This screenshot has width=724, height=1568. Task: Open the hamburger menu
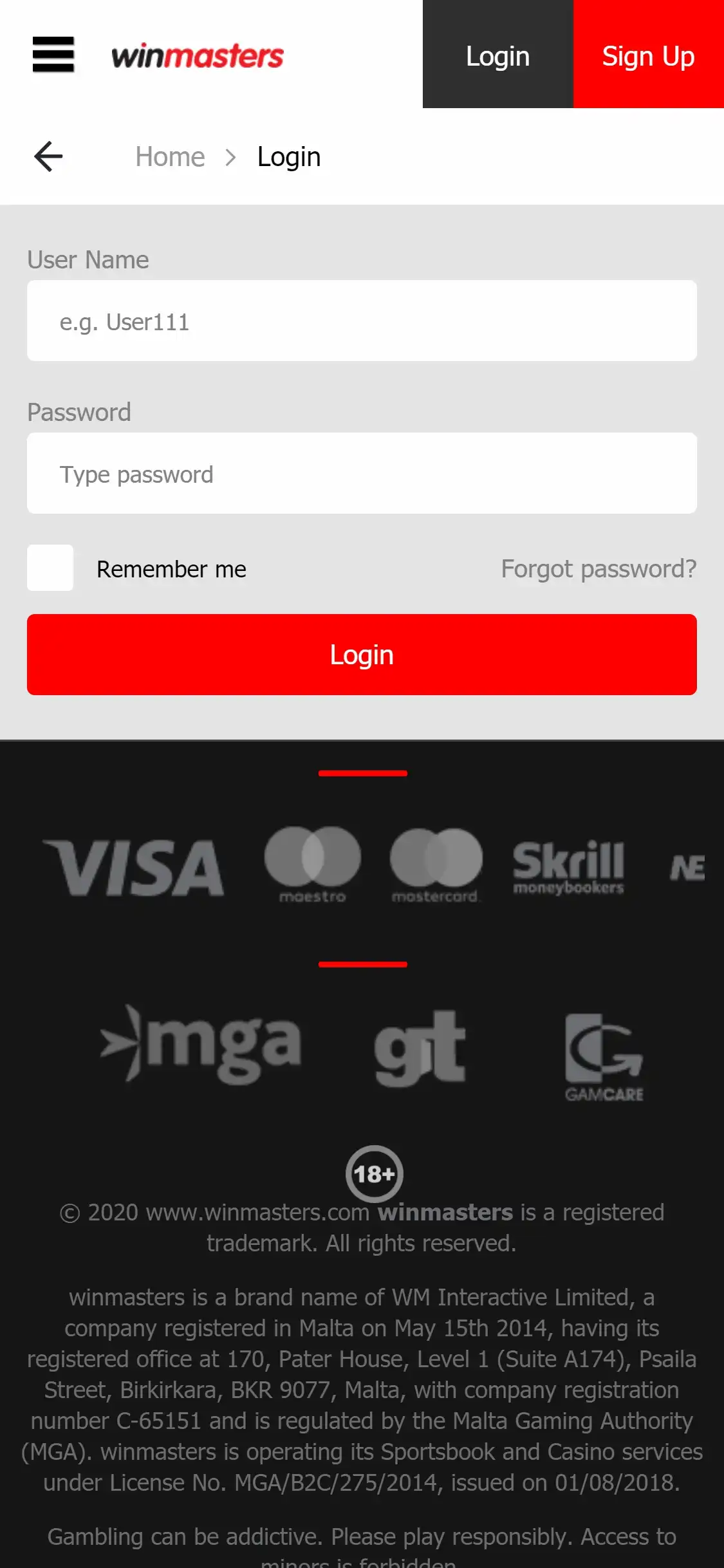tap(53, 55)
